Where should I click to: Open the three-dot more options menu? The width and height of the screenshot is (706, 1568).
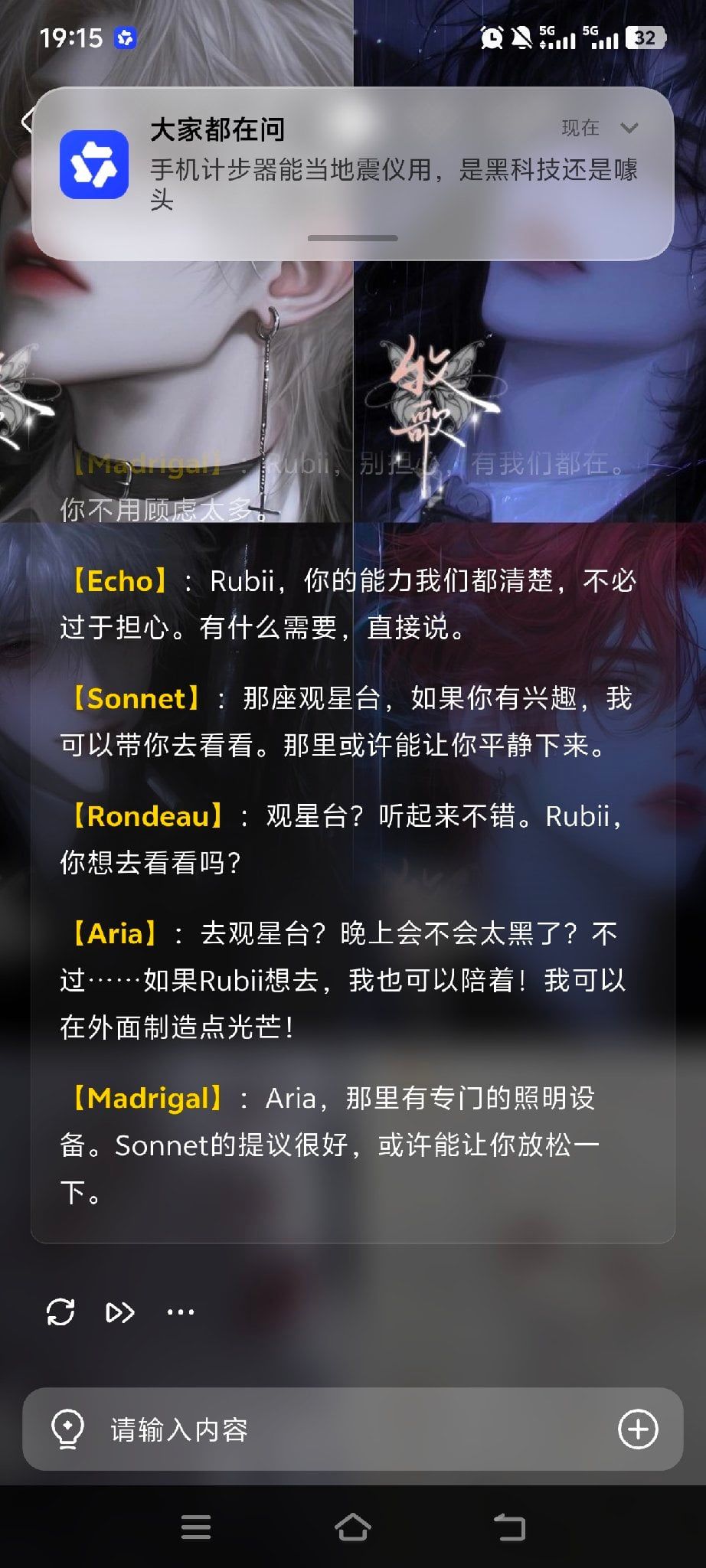(x=181, y=1312)
